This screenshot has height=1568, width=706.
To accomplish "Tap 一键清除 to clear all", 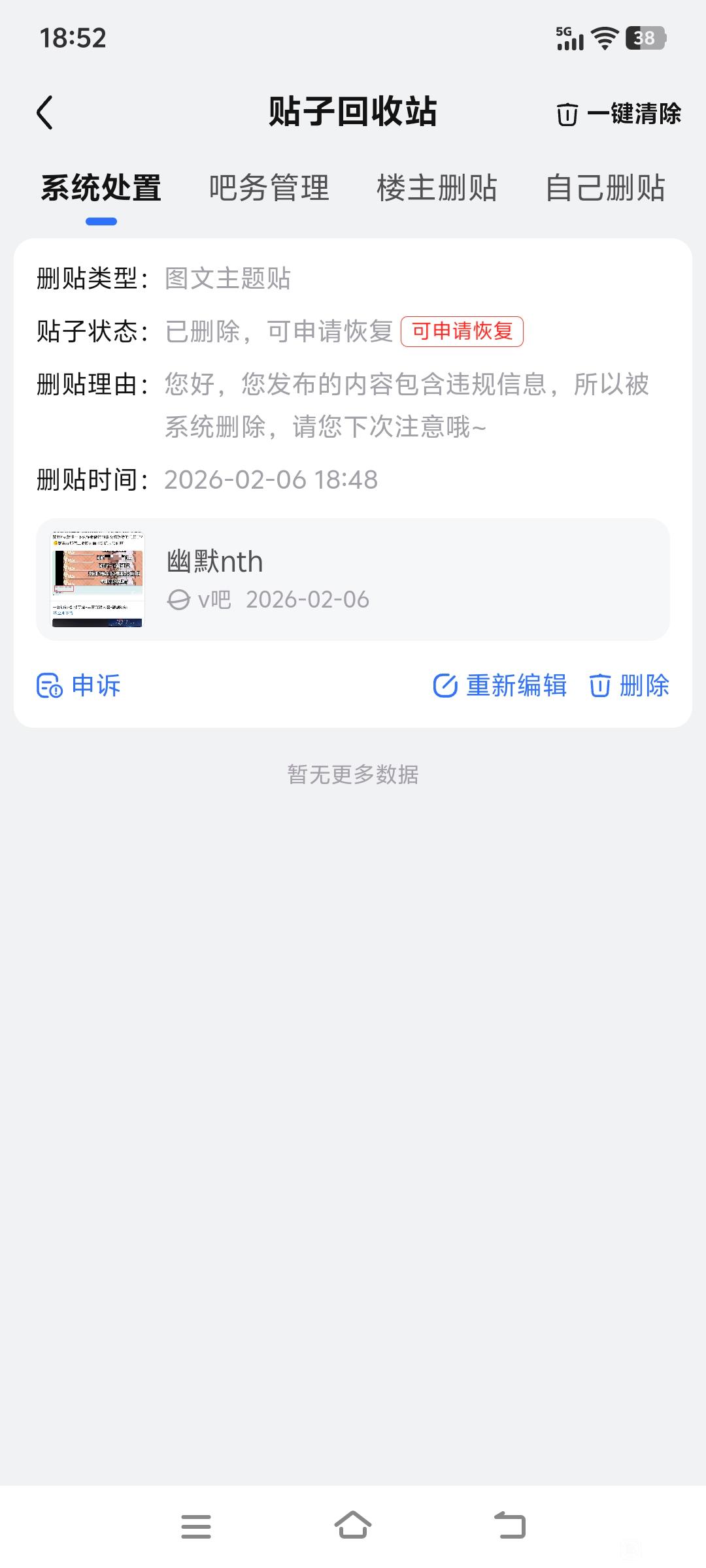I will pos(618,114).
